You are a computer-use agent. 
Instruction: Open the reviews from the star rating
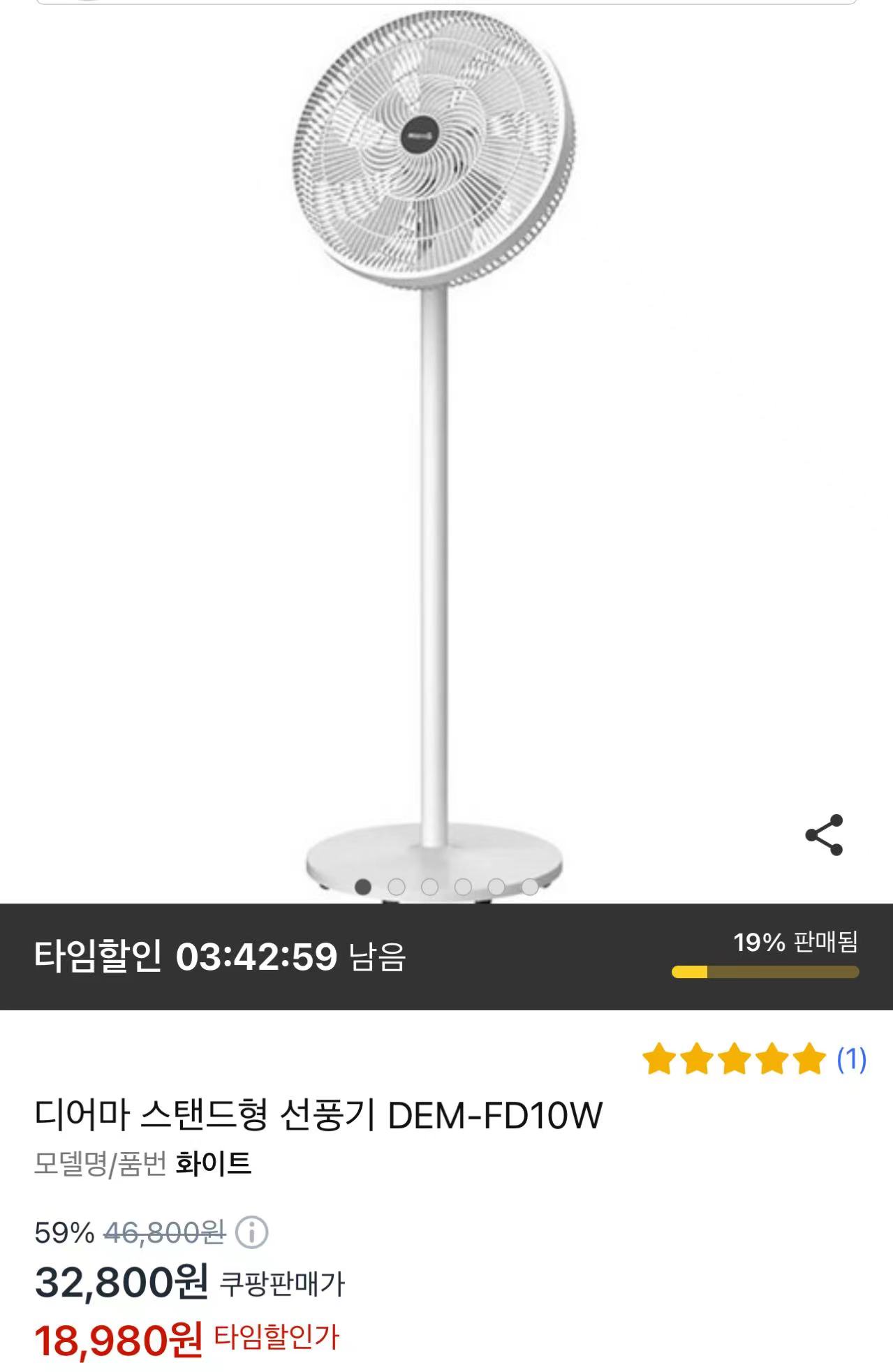753,1059
